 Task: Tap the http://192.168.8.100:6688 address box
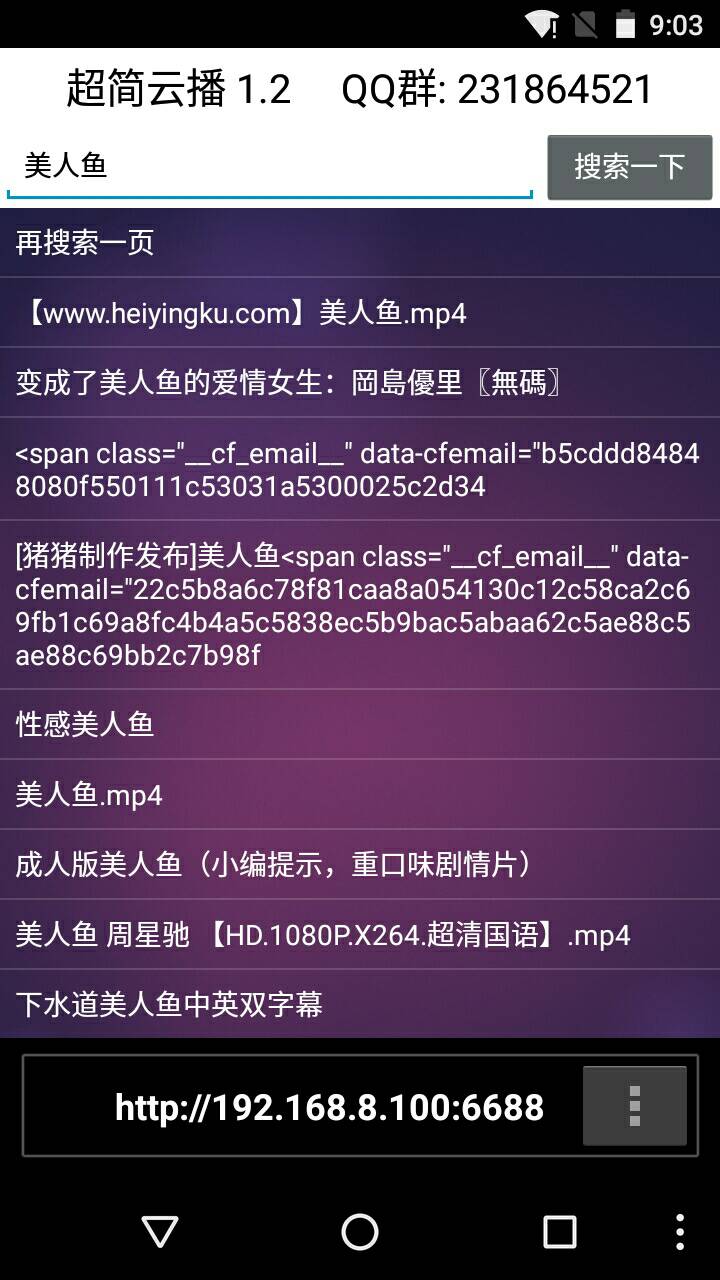point(329,1107)
